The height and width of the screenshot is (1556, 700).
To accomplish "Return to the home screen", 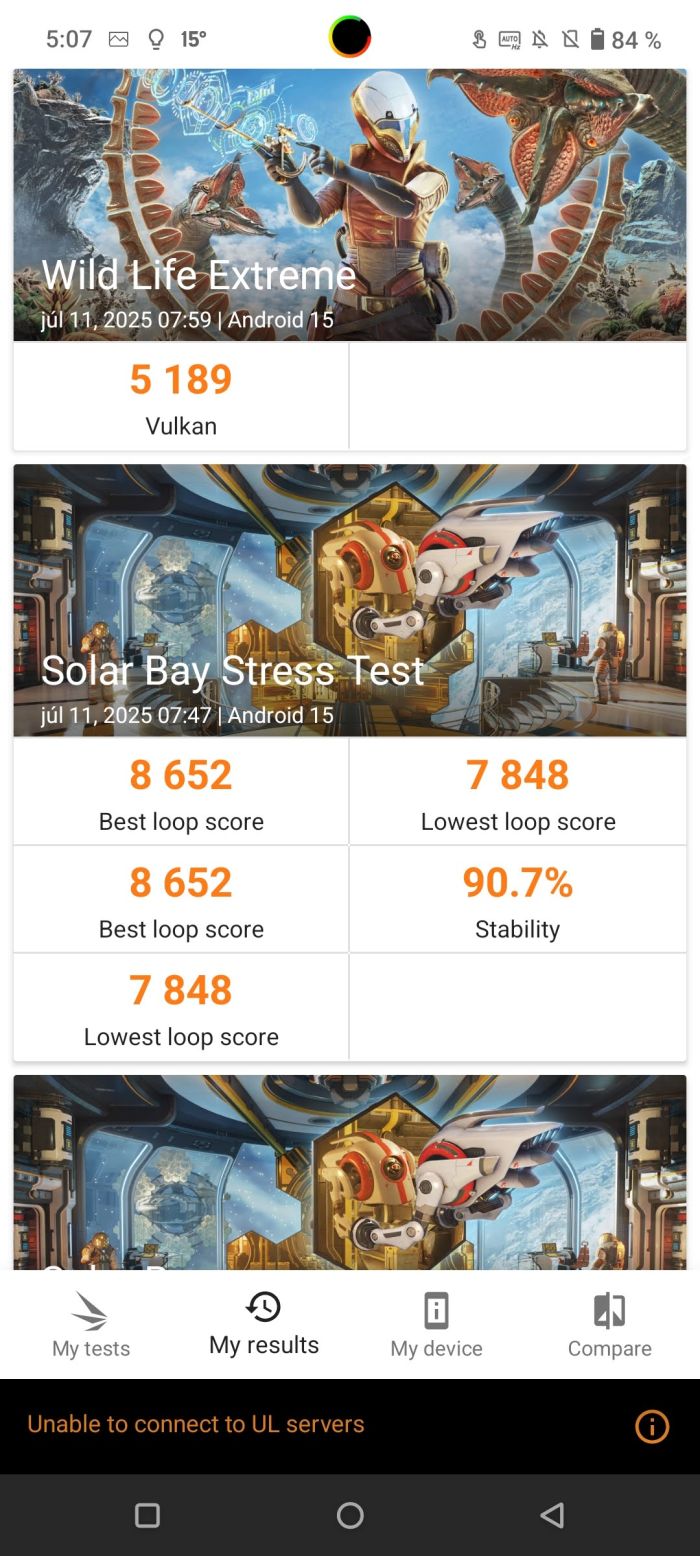I will click(350, 1515).
